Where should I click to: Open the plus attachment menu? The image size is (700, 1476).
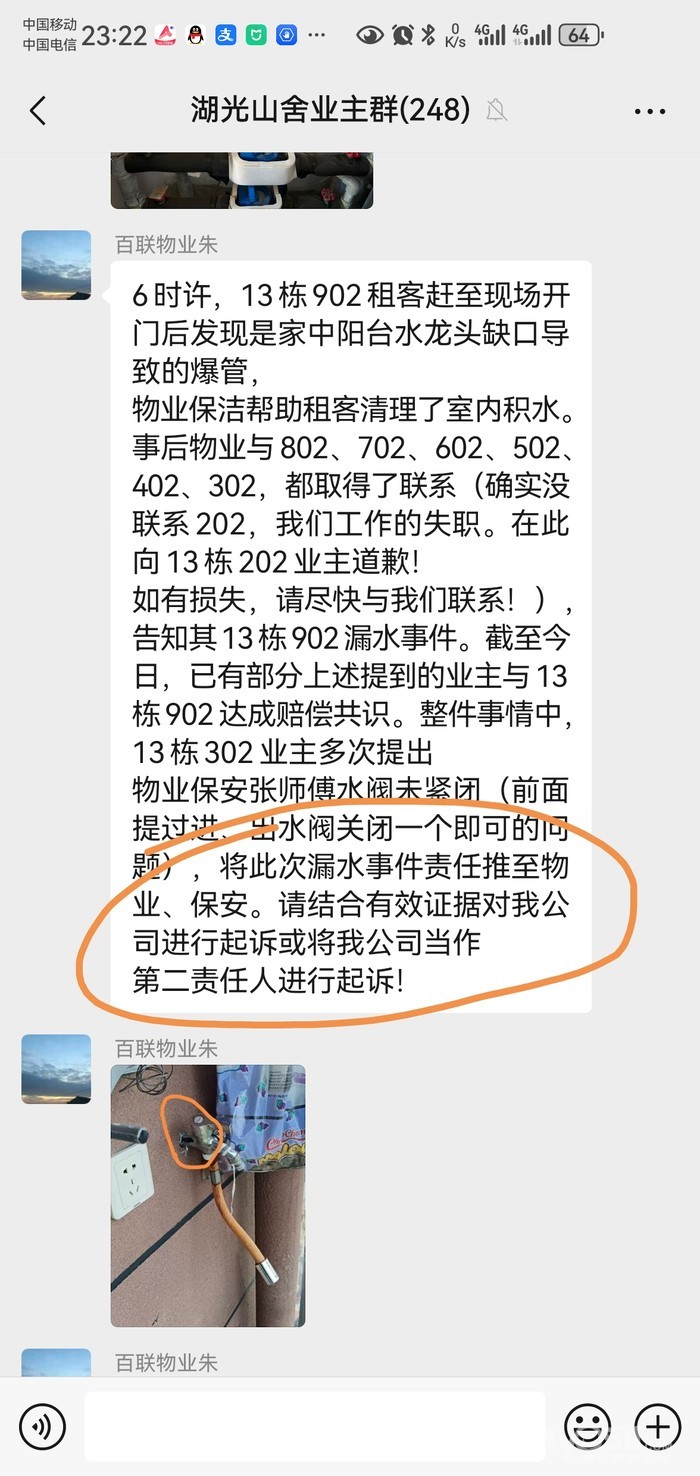[x=657, y=1426]
